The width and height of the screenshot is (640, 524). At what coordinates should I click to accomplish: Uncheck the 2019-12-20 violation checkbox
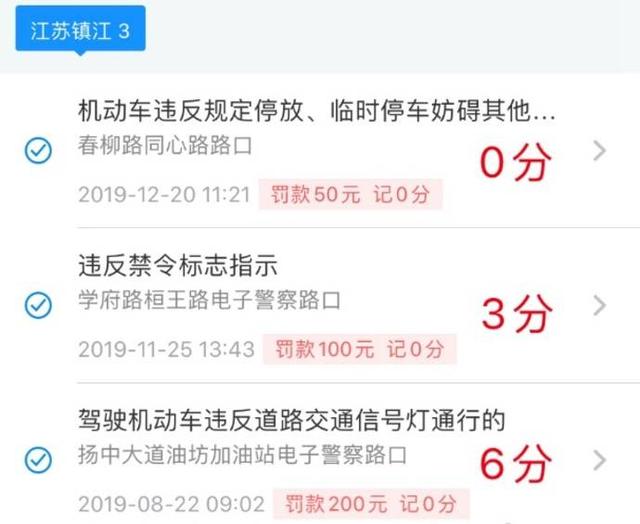38,151
